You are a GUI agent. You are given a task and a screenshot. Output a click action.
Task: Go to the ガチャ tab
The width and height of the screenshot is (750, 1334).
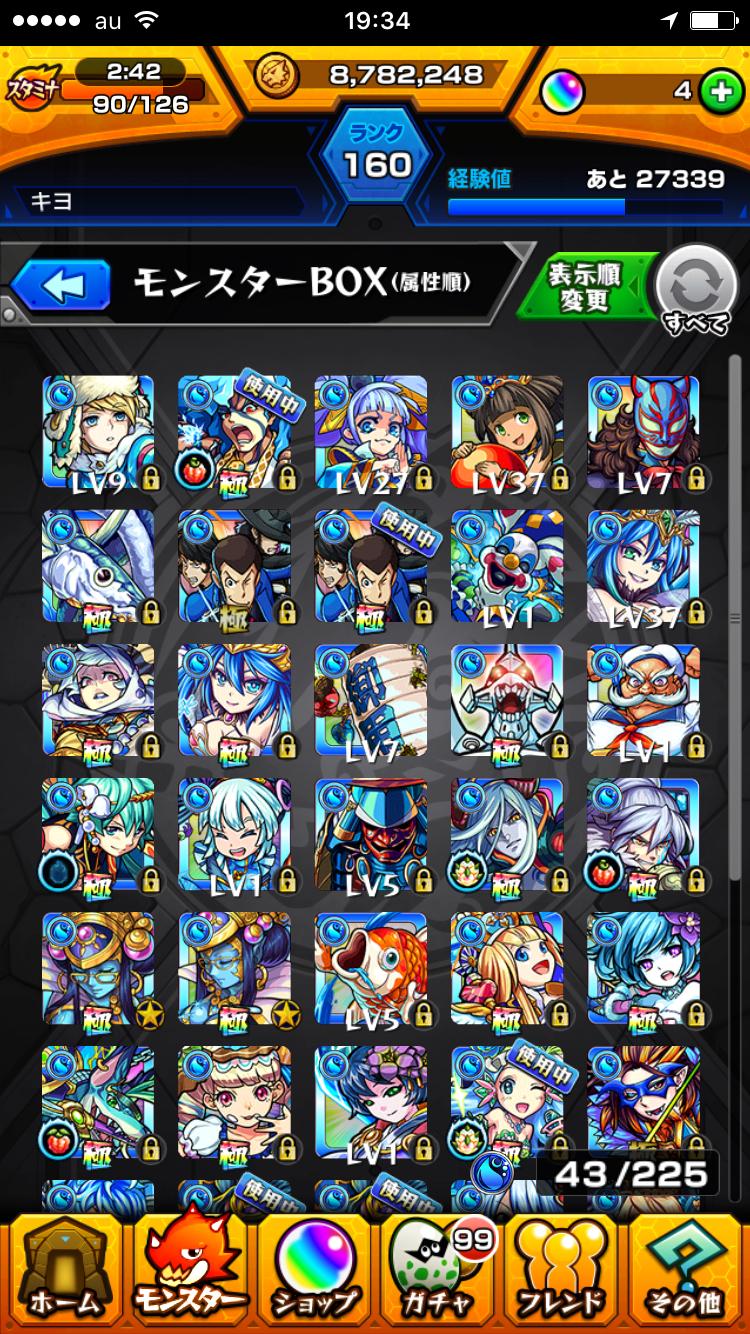pos(438,1270)
